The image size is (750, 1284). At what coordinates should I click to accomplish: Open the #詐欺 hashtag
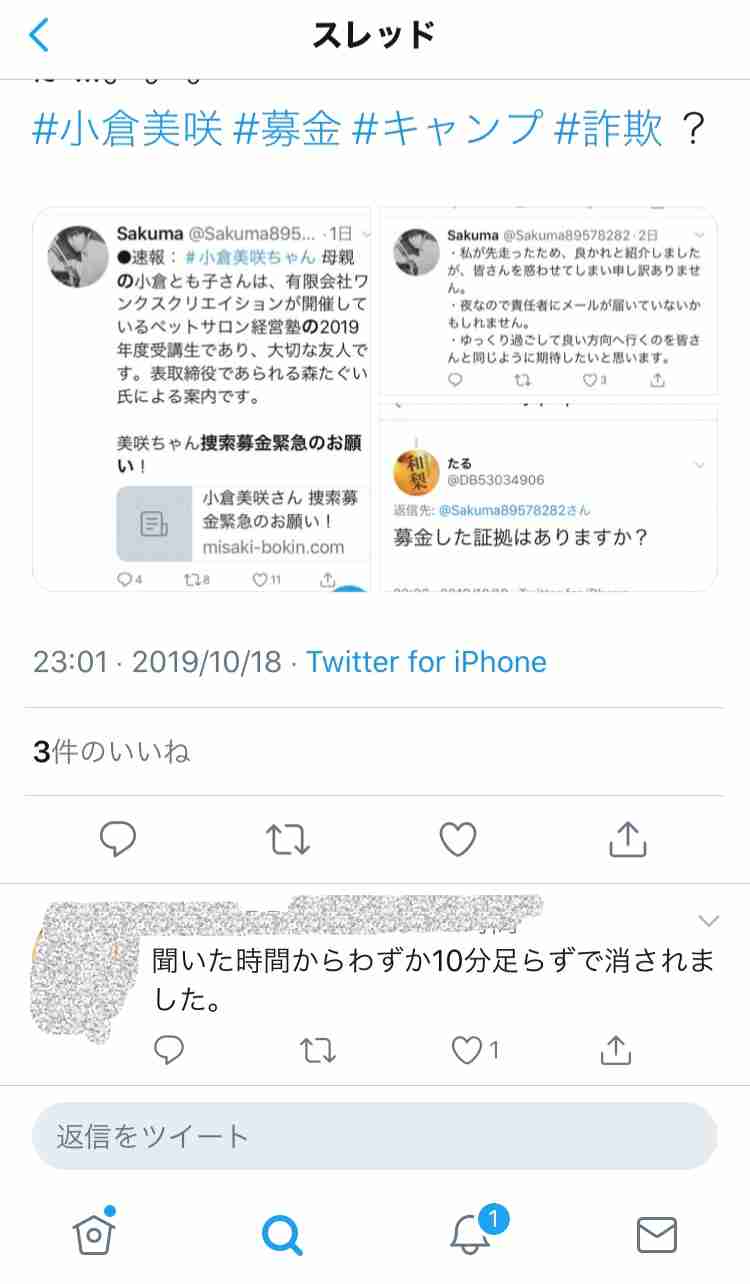click(608, 130)
